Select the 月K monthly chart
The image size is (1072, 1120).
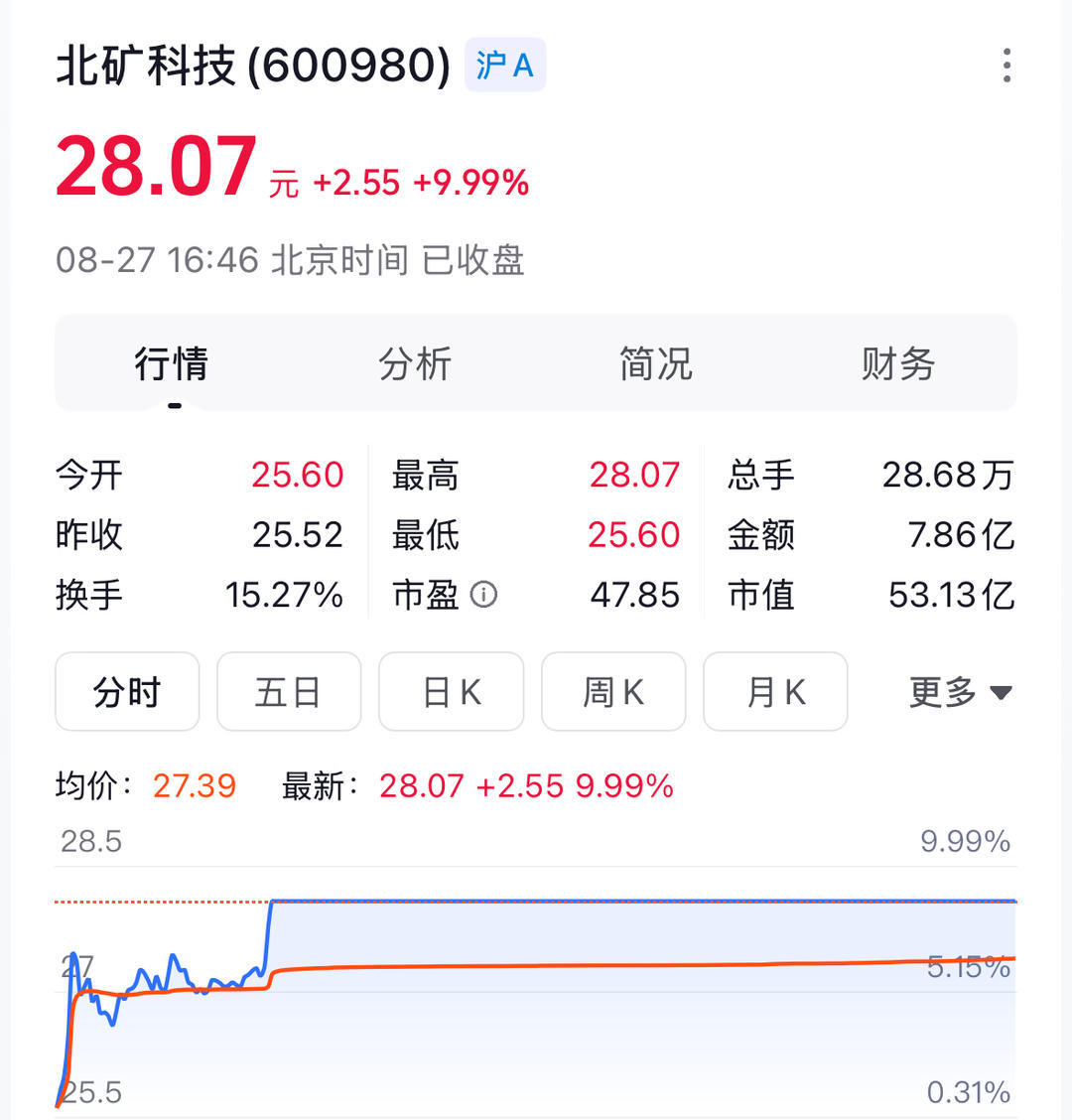point(775,692)
